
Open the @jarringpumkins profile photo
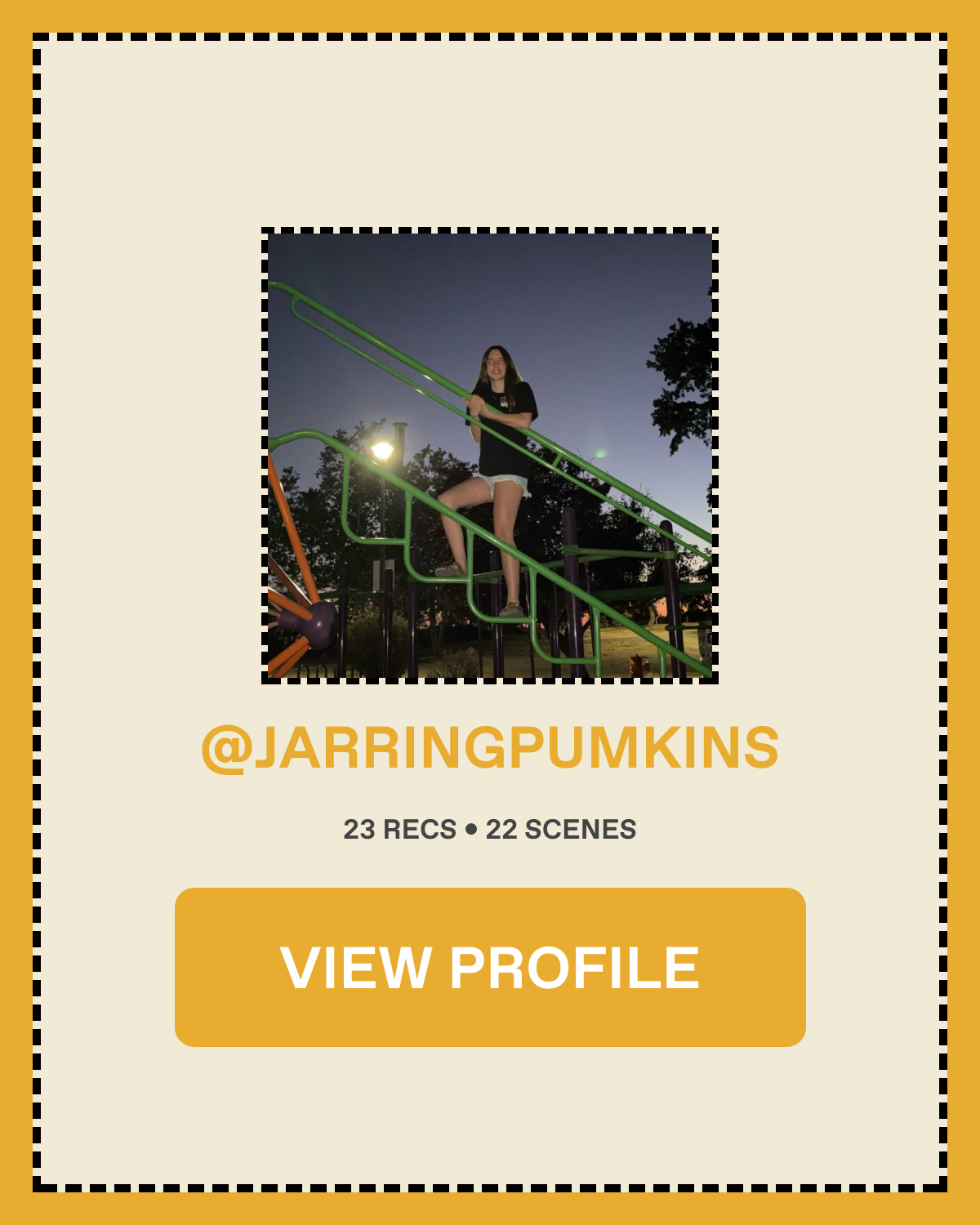pos(490,456)
